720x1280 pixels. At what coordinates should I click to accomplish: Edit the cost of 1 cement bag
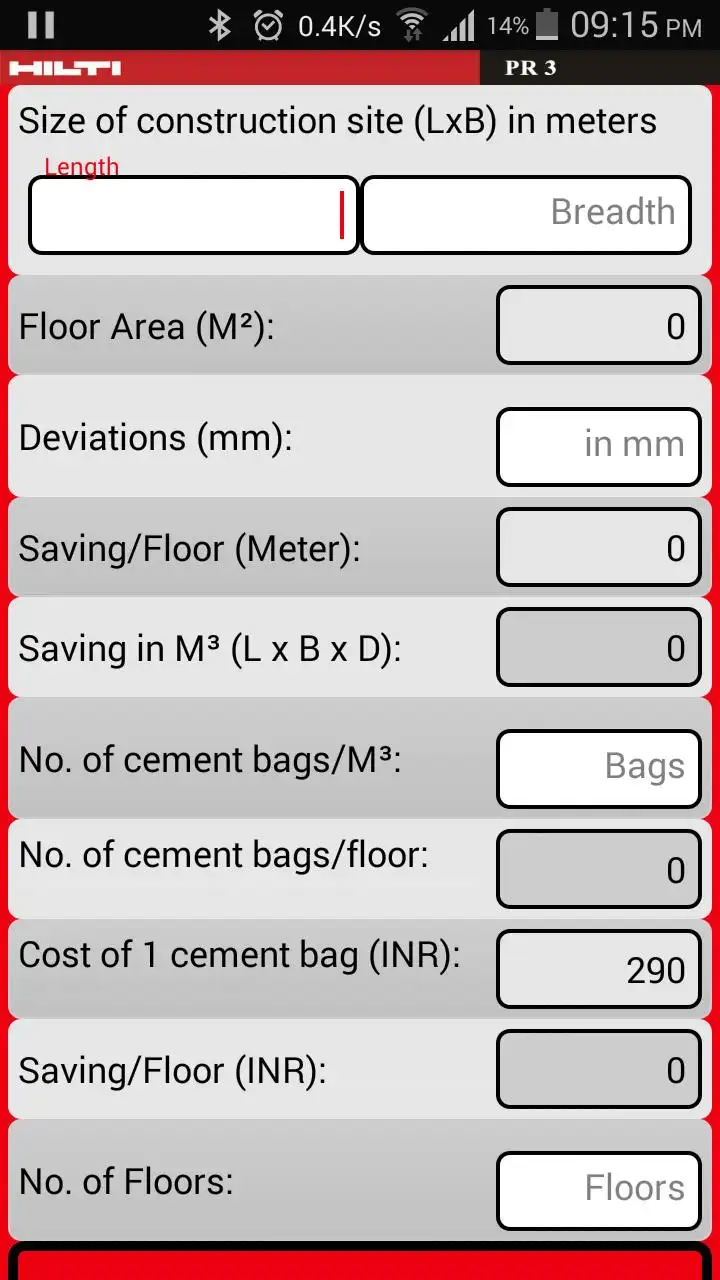(x=598, y=970)
